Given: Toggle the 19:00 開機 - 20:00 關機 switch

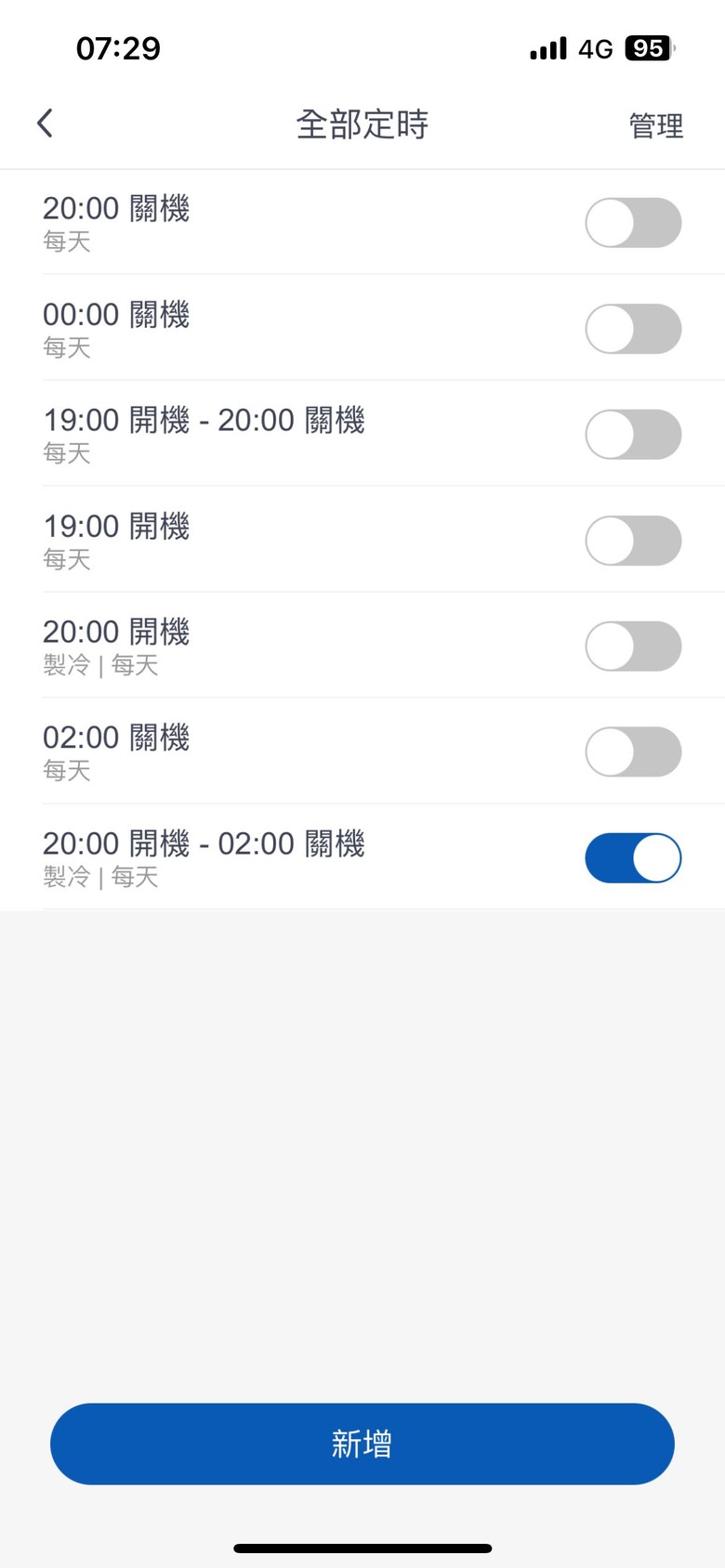Looking at the screenshot, I should coord(633,435).
